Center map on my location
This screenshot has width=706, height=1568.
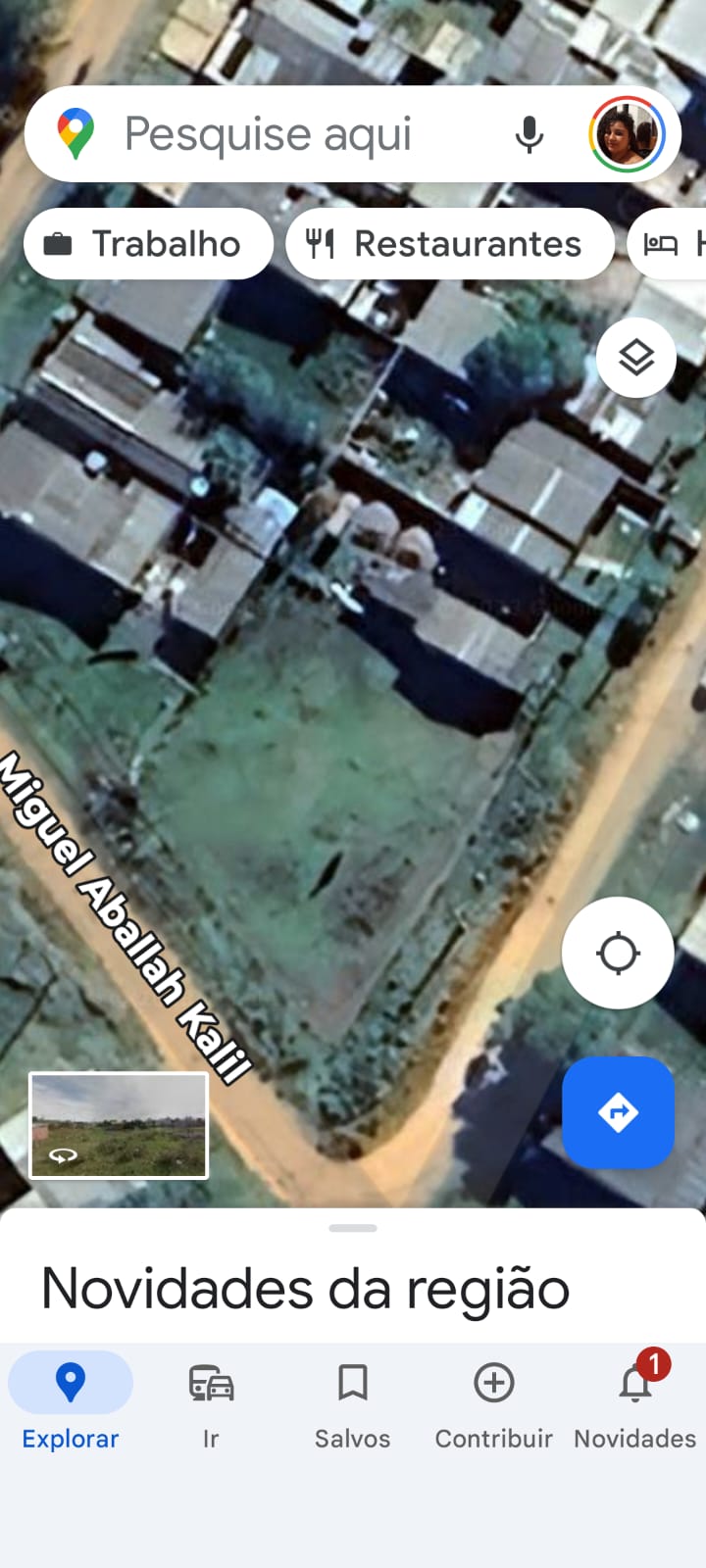click(x=618, y=953)
